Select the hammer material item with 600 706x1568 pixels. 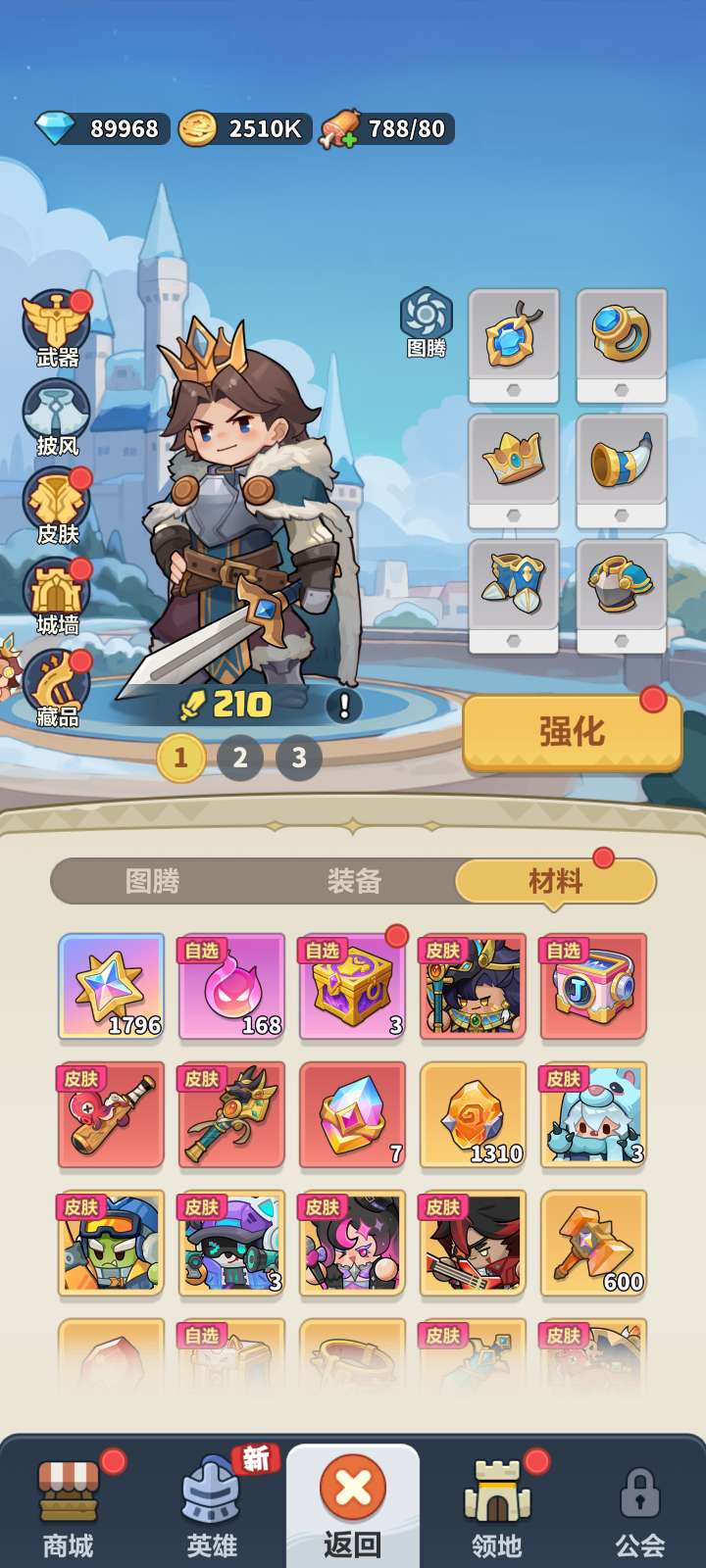tap(593, 1243)
